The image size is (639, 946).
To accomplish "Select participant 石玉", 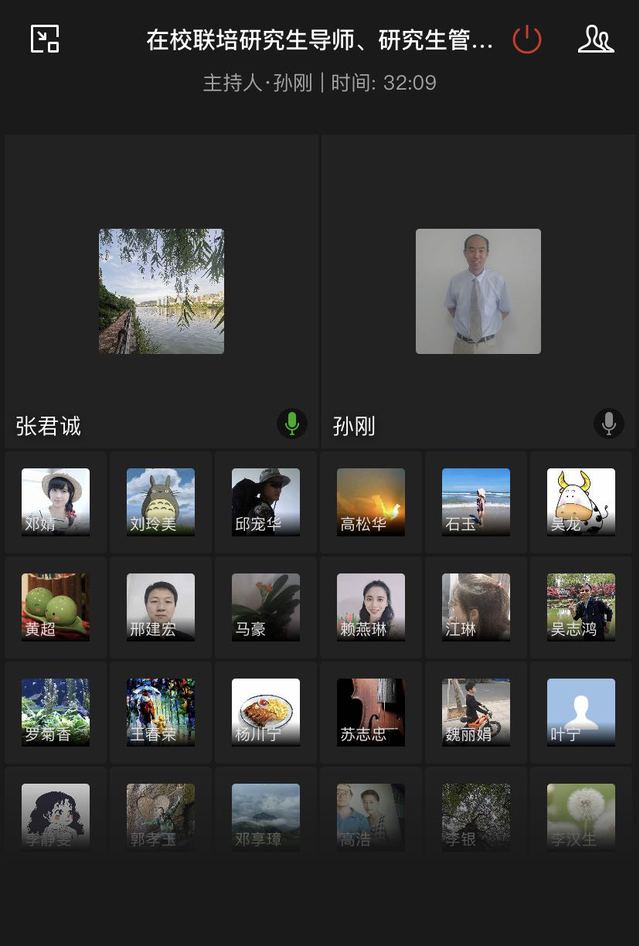I will tap(476, 502).
